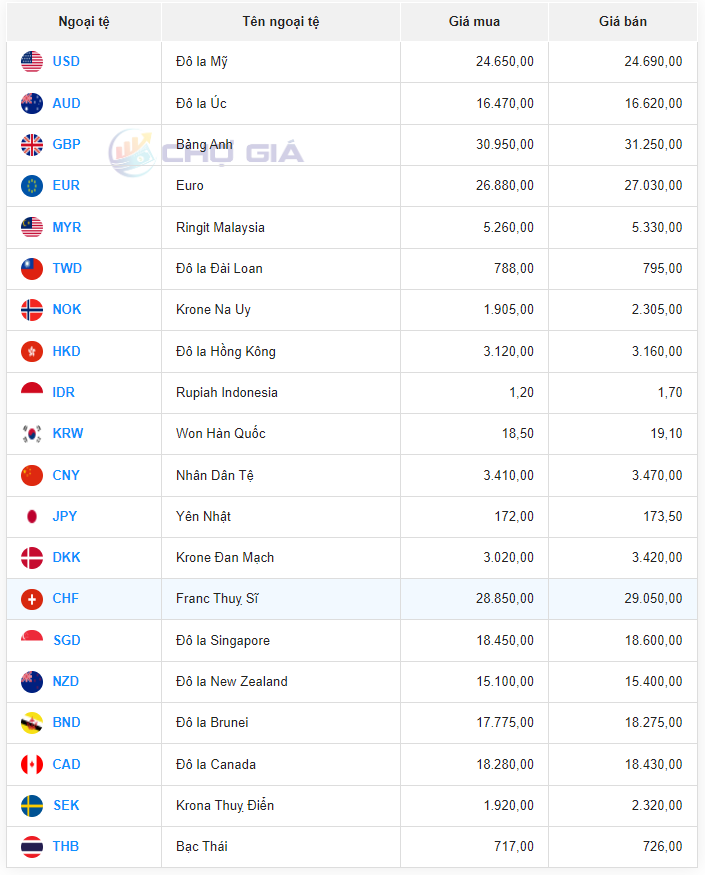The width and height of the screenshot is (705, 875).
Task: Open the CHF currency link
Action: (66, 598)
